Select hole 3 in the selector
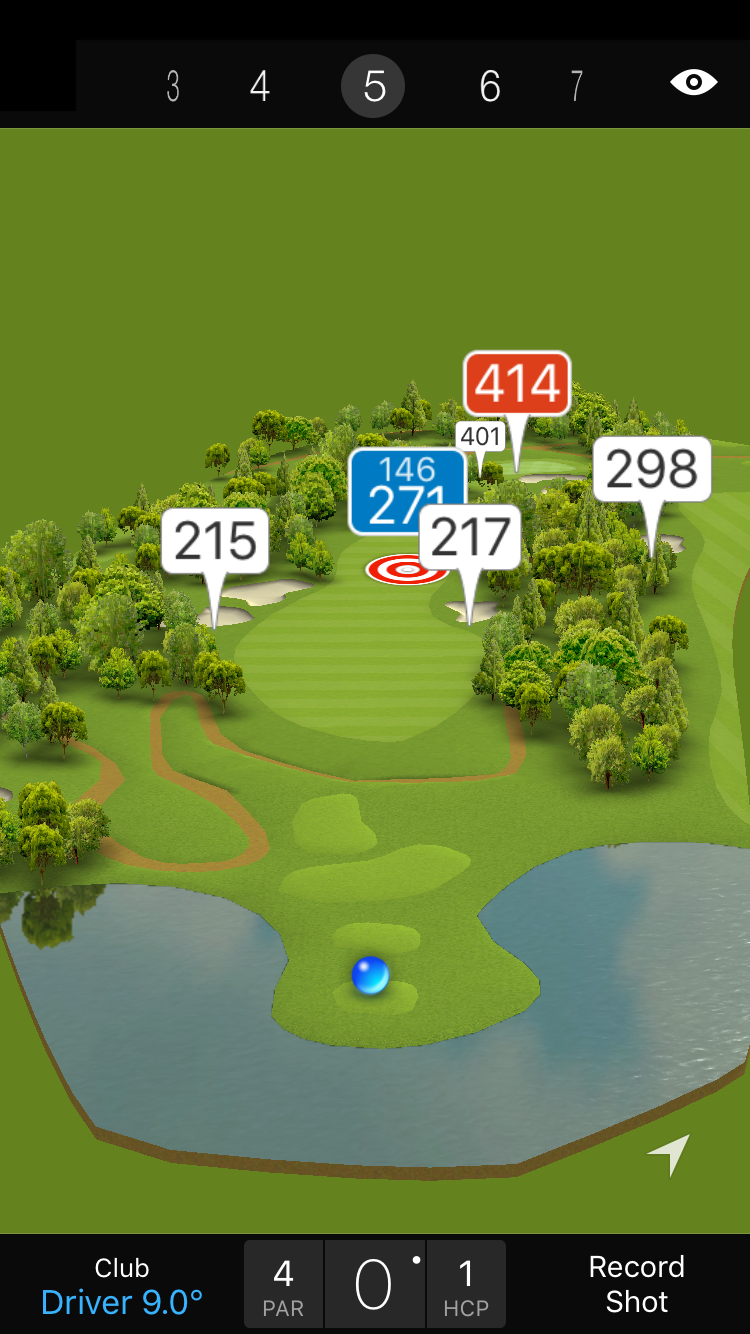The height and width of the screenshot is (1334, 750). point(173,87)
